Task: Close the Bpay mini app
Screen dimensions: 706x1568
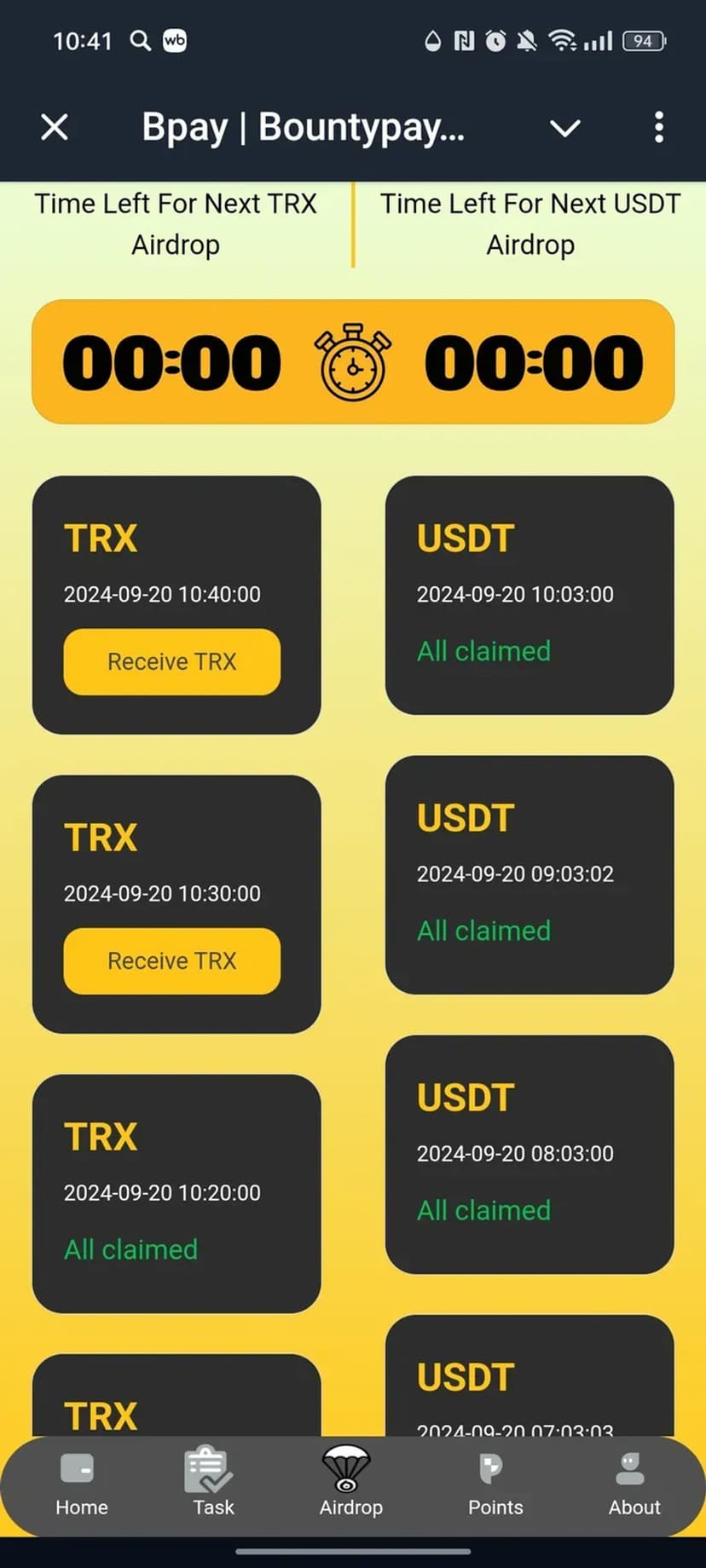Action: pos(55,128)
